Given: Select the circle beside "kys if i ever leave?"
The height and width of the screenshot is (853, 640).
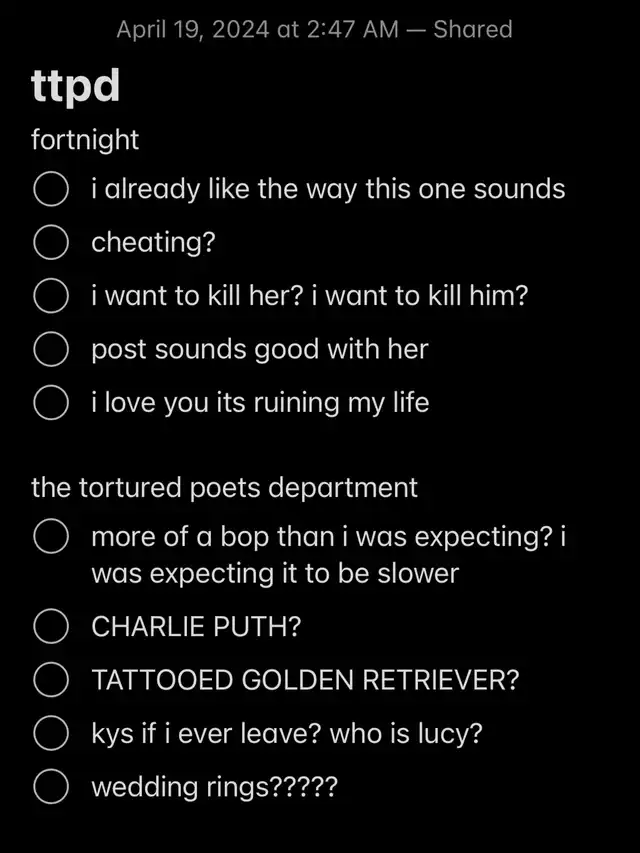Looking at the screenshot, I should tap(50, 734).
